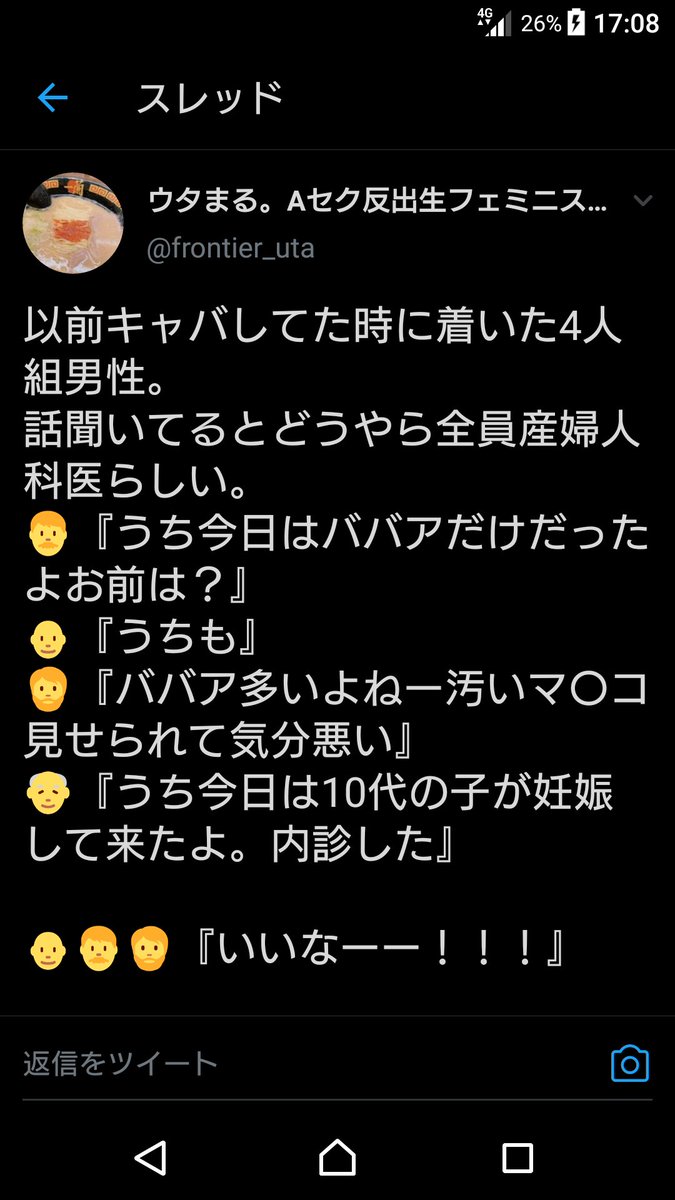Tap the system home button
The height and width of the screenshot is (1200, 675).
pos(337,1158)
